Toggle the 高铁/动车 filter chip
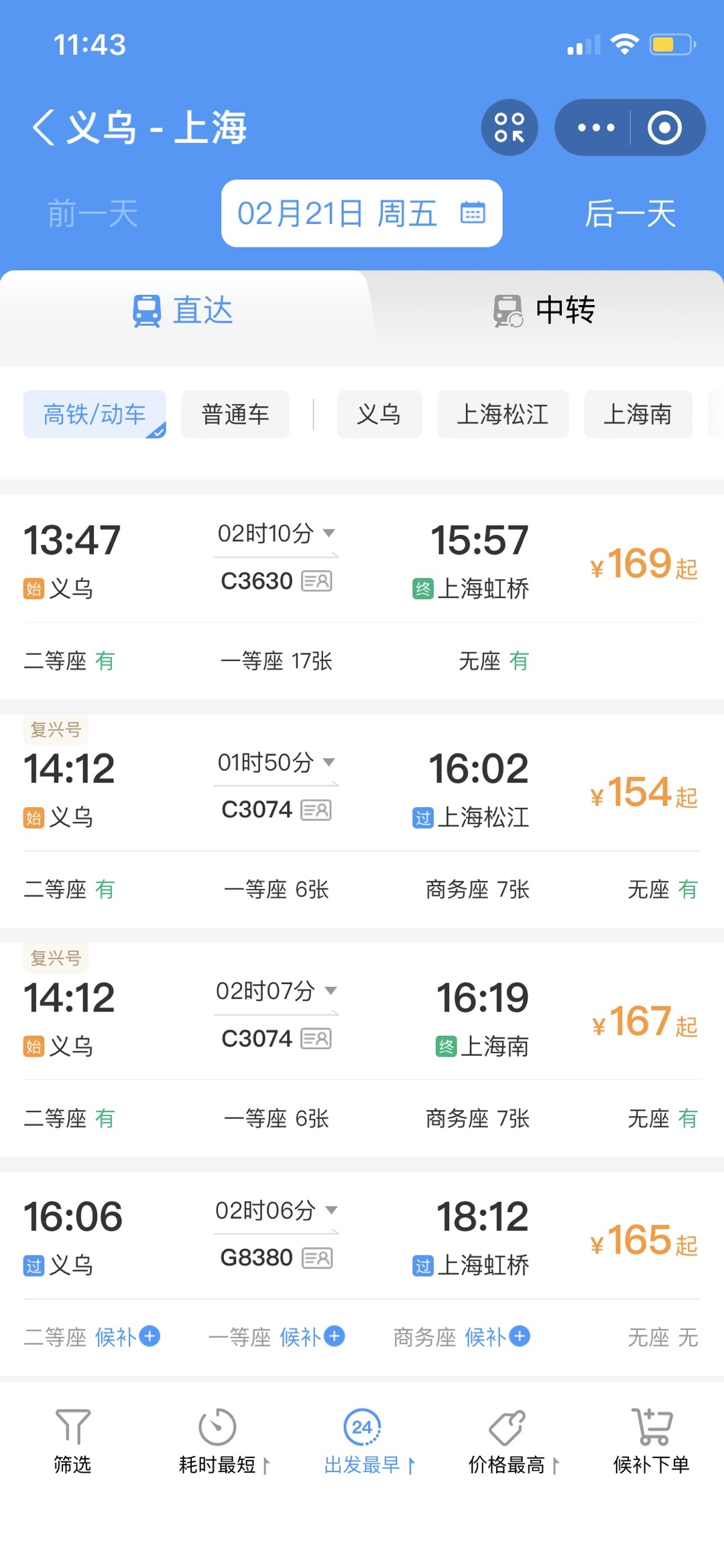Image resolution: width=724 pixels, height=1568 pixels. click(95, 414)
